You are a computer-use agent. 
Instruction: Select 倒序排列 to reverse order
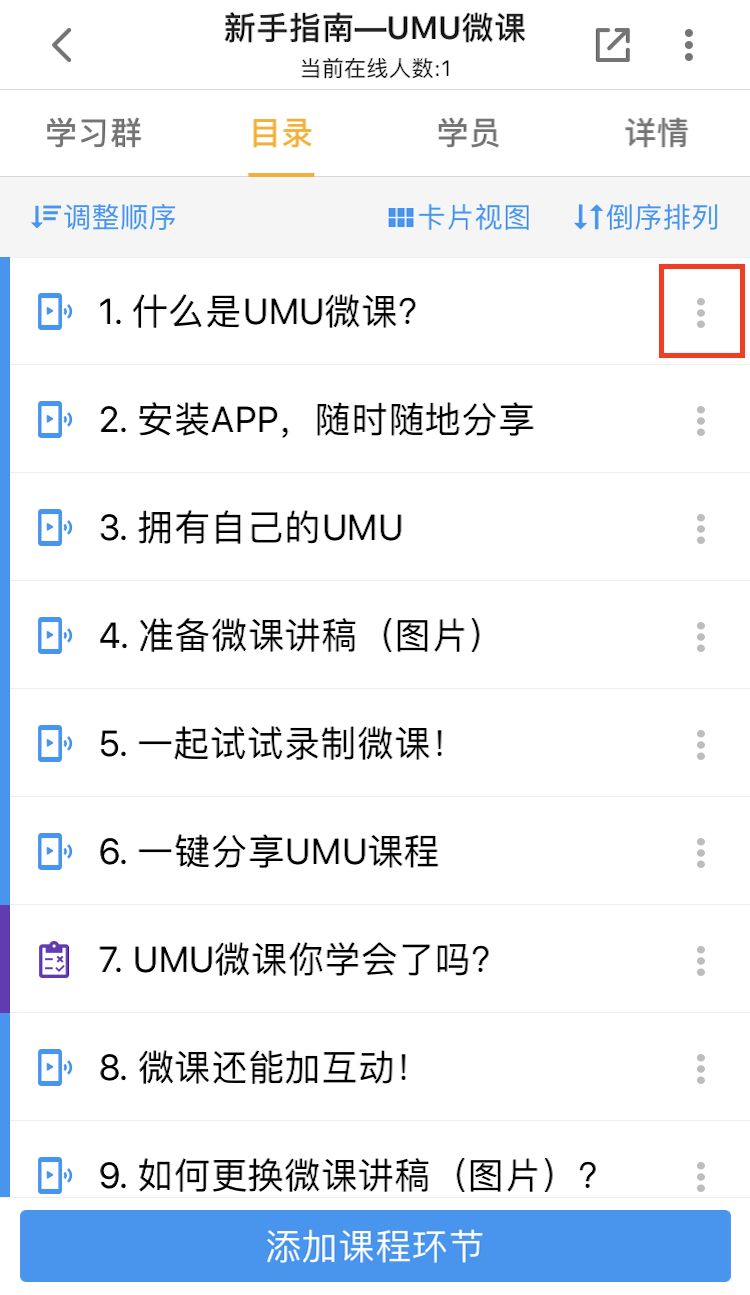click(x=646, y=217)
